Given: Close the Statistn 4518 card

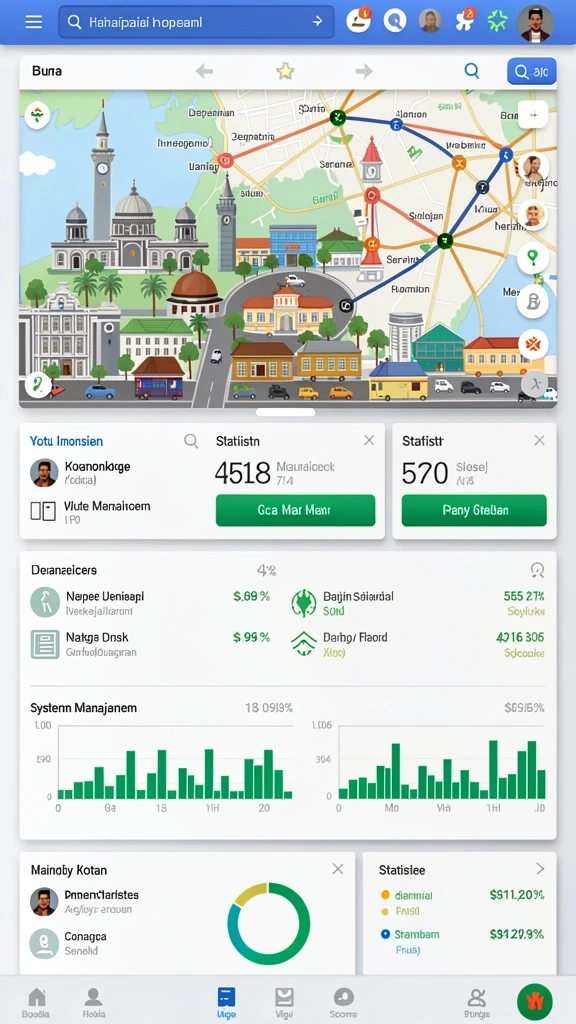Looking at the screenshot, I should [369, 440].
